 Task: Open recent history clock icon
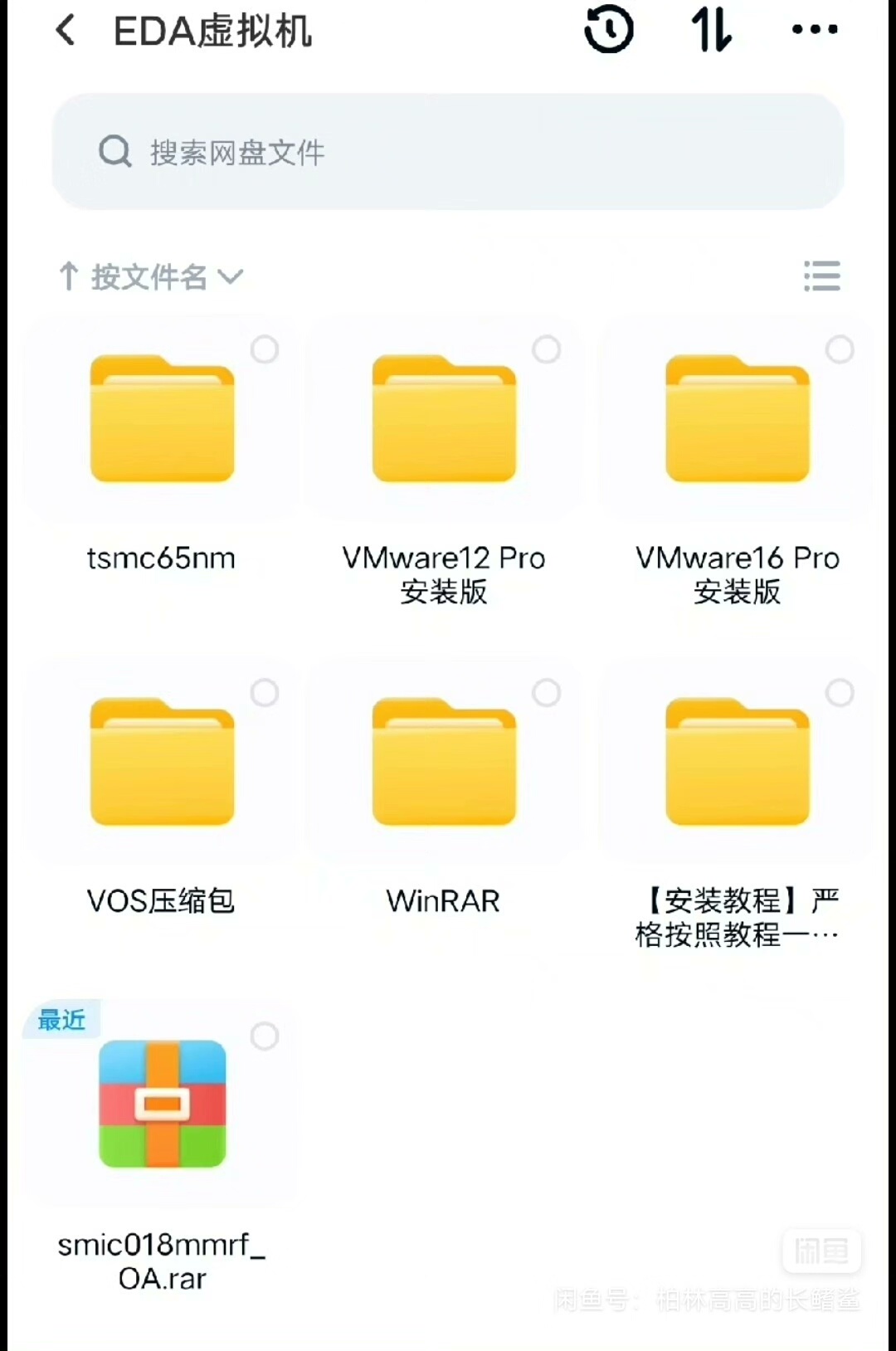pos(609,30)
